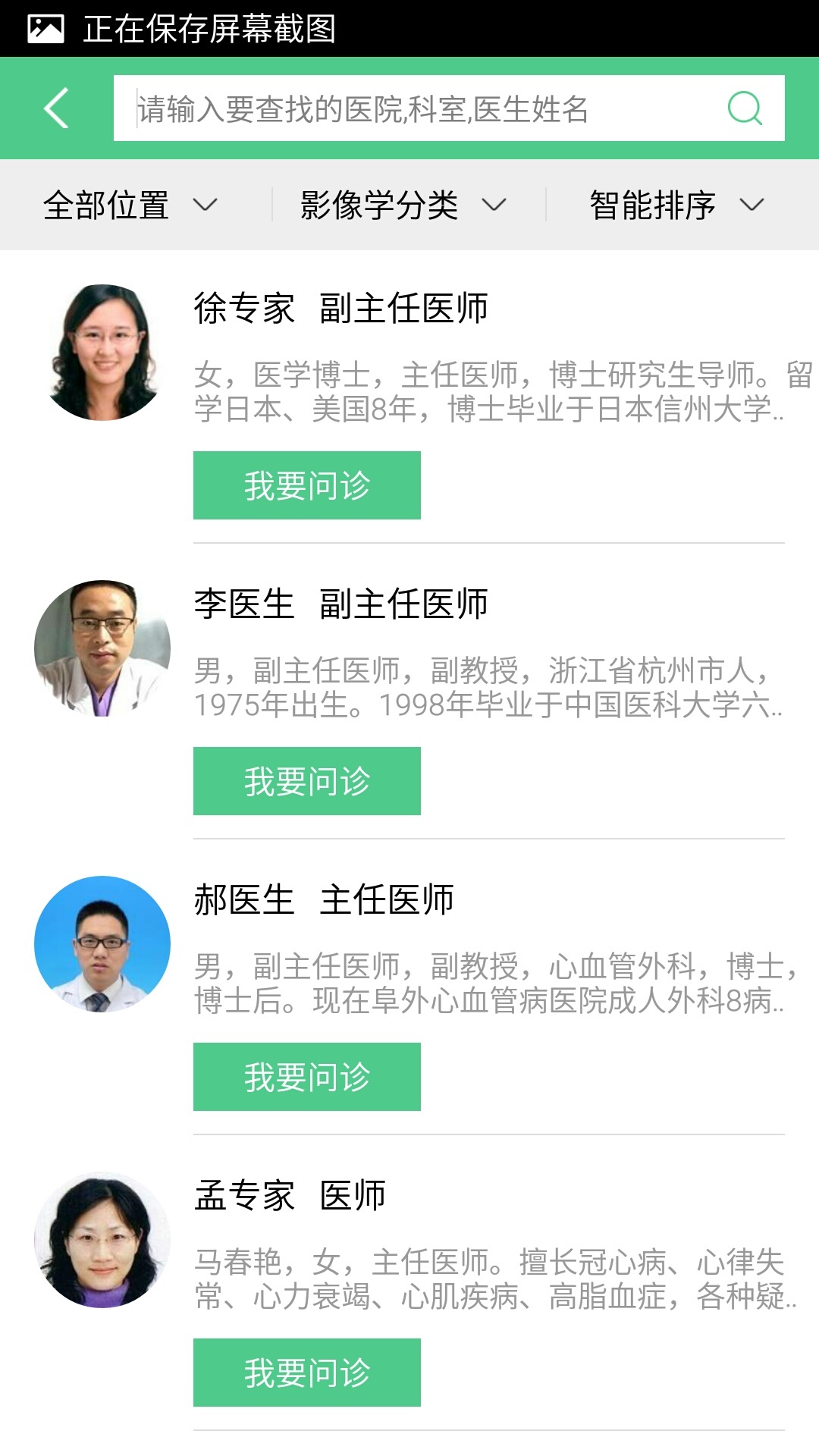Go back using the top-left arrow
Image resolution: width=819 pixels, height=1456 pixels.
click(57, 108)
